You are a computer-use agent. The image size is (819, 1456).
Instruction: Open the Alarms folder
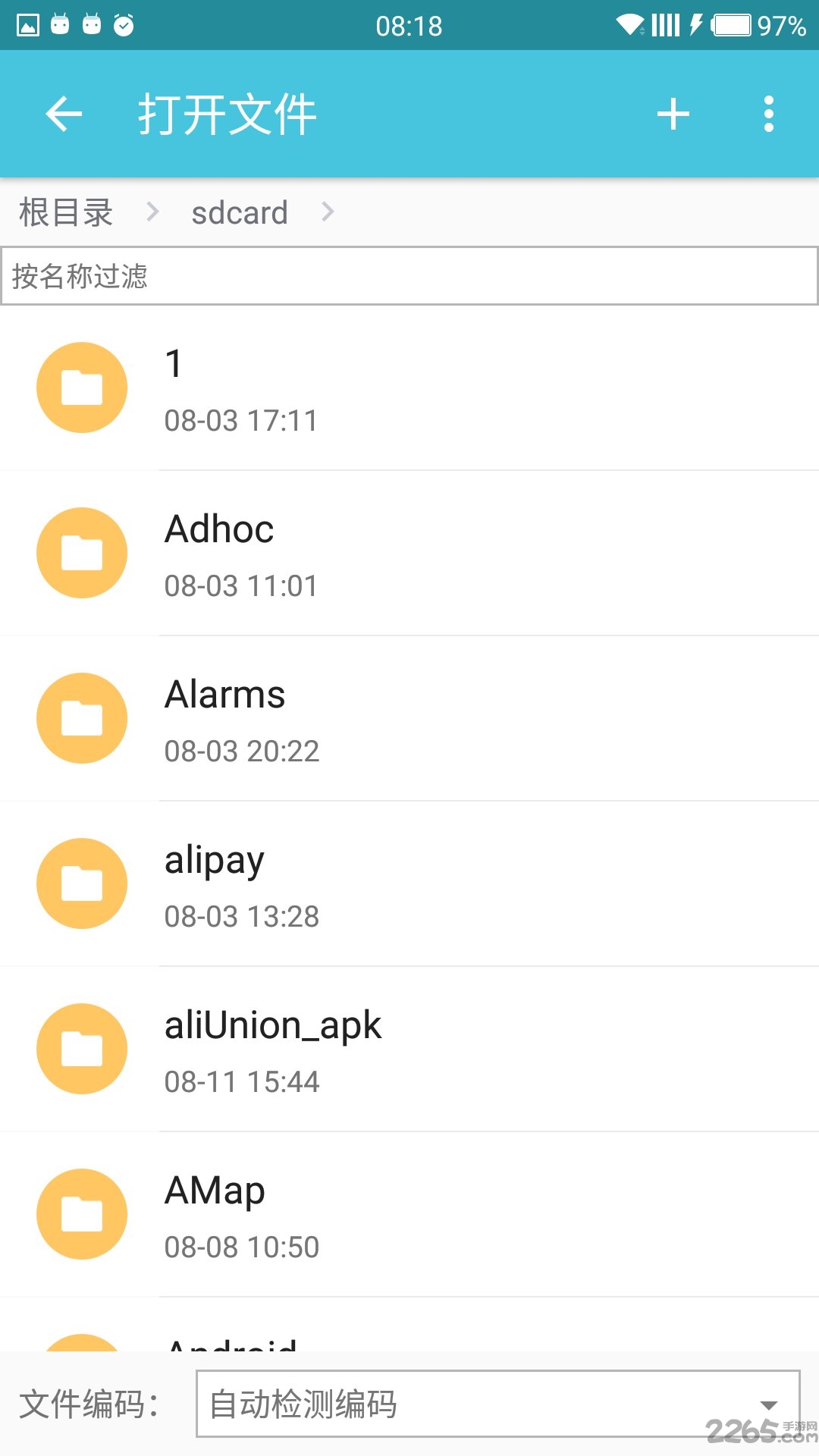pyautogui.click(x=409, y=718)
